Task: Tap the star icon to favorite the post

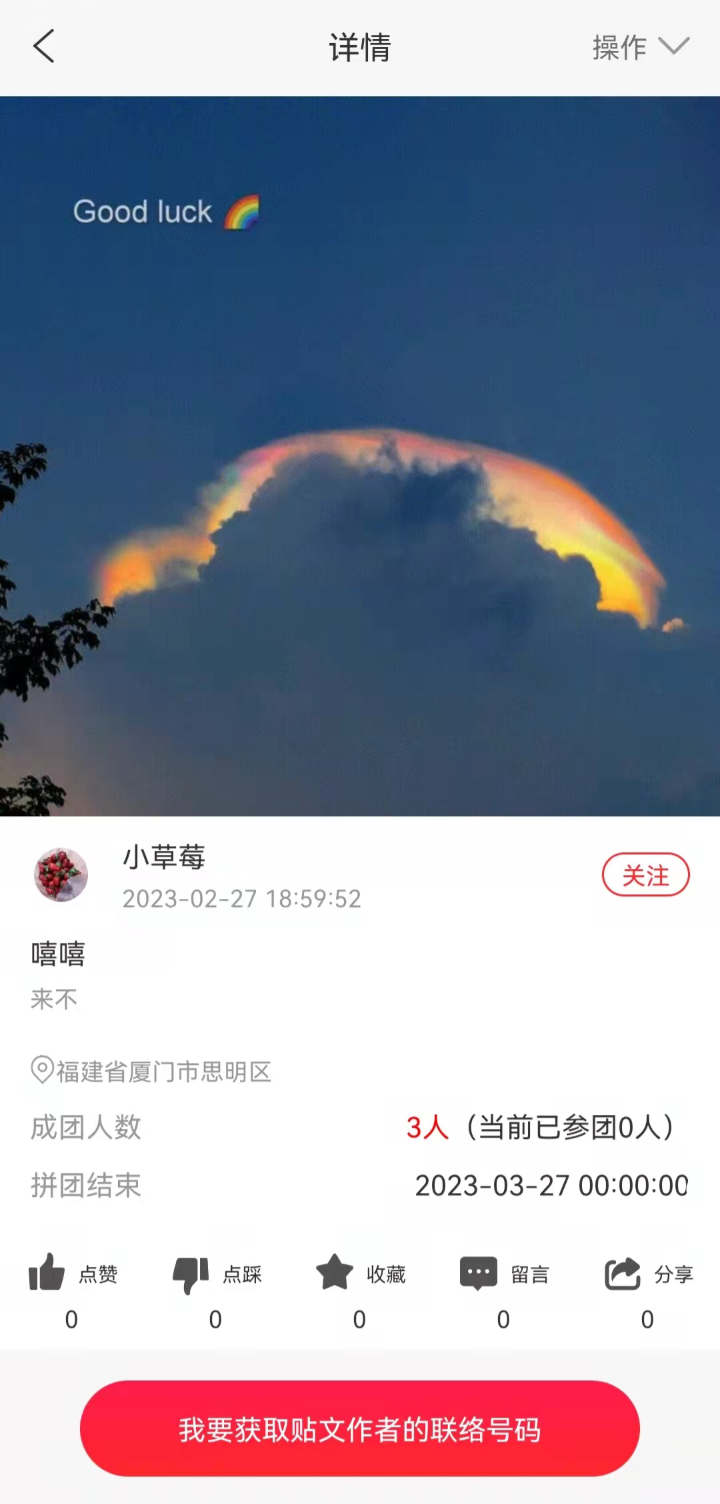Action: [x=335, y=1272]
